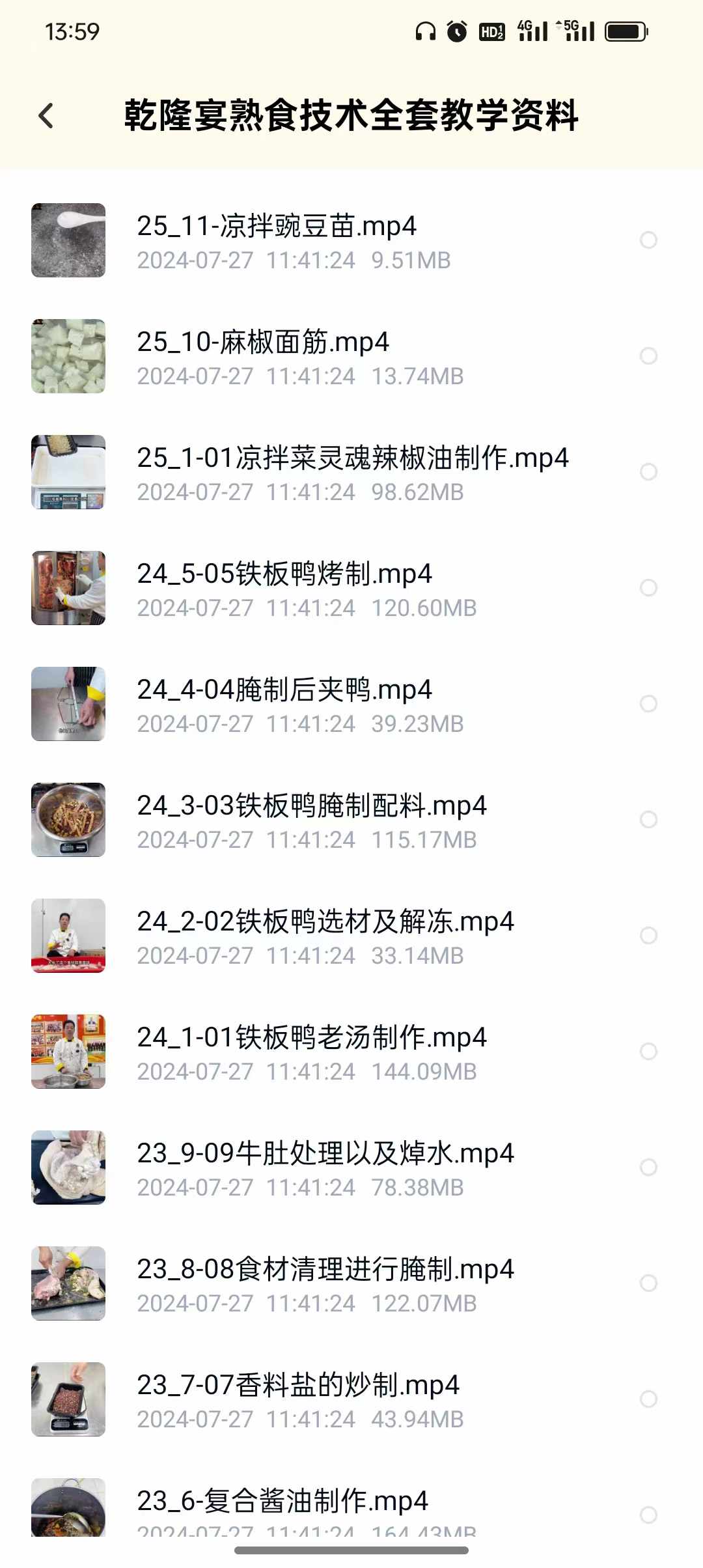Go back from the 乾隆宴熟食技术 folder

coord(46,116)
